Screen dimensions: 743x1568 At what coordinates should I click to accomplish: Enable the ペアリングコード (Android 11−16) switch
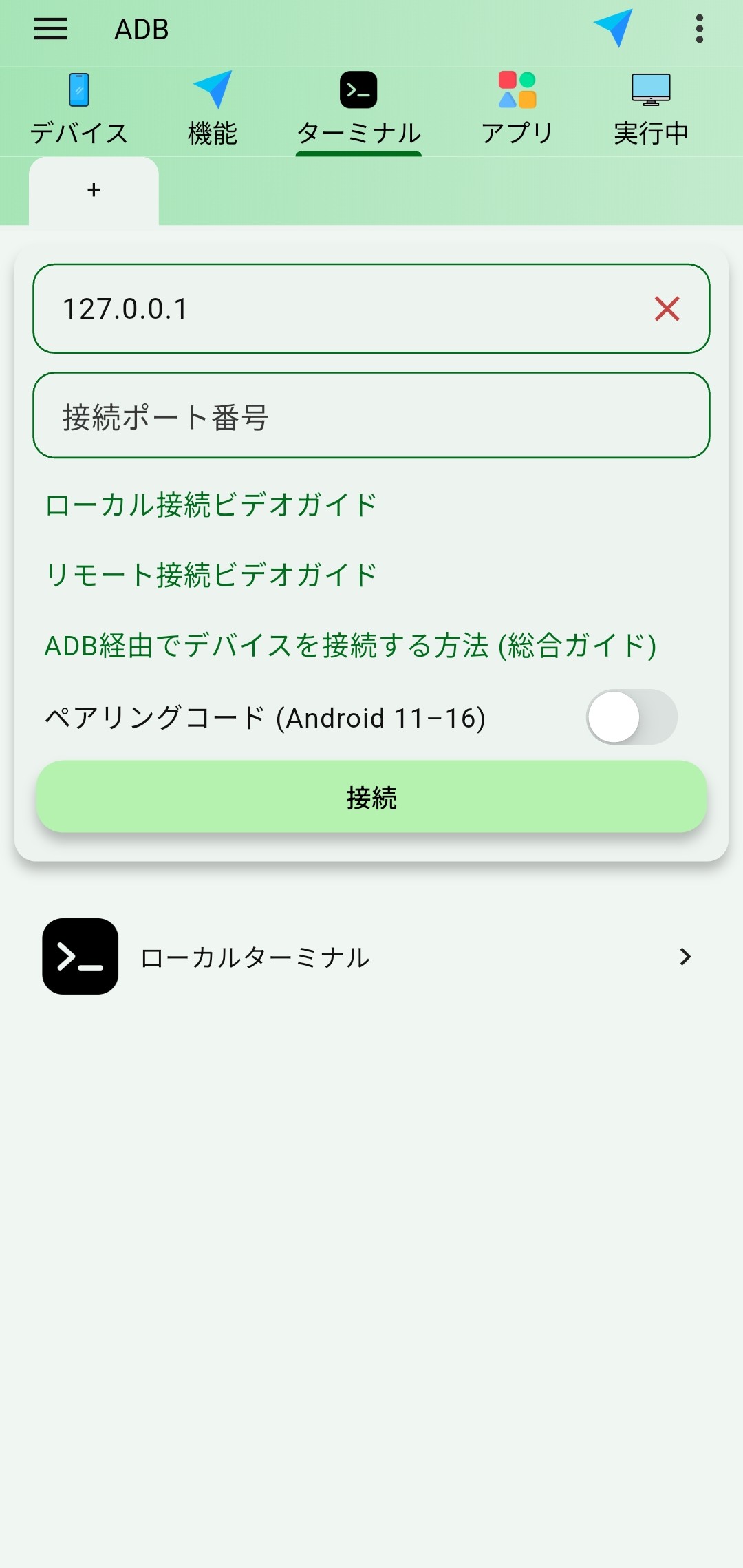click(630, 717)
